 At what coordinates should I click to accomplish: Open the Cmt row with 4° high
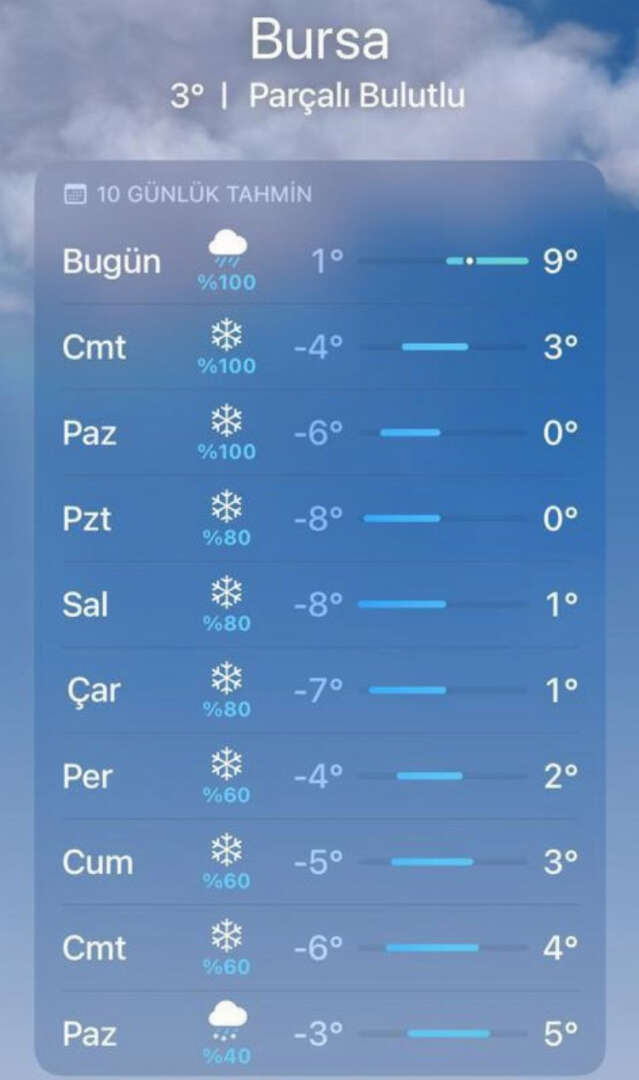[320, 948]
